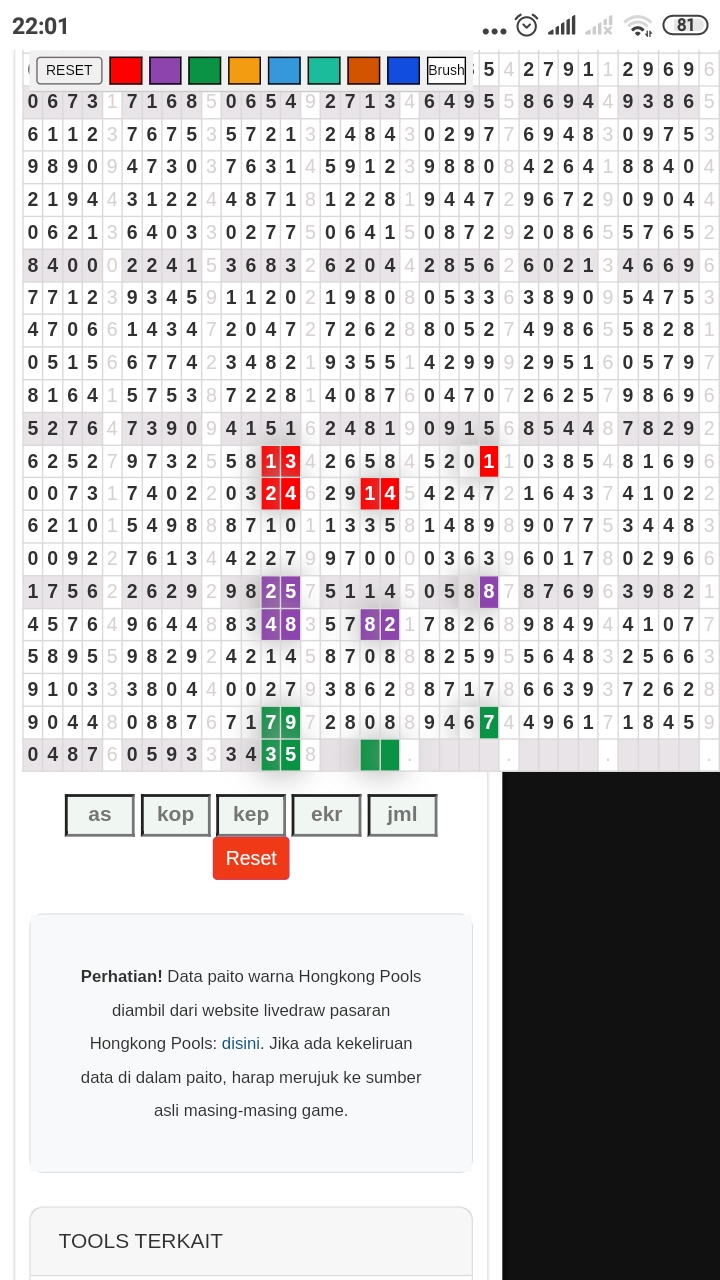
Task: Tap the 'kop' column button
Action: click(x=175, y=815)
